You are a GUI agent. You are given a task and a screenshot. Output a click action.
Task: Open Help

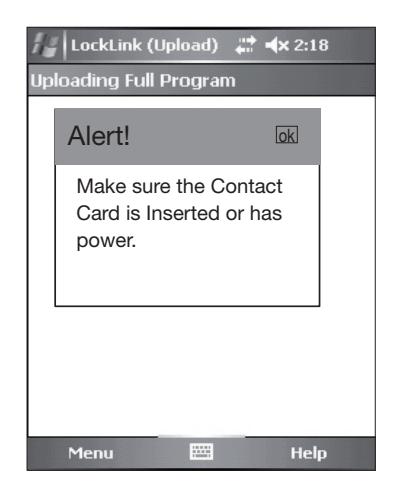click(309, 453)
